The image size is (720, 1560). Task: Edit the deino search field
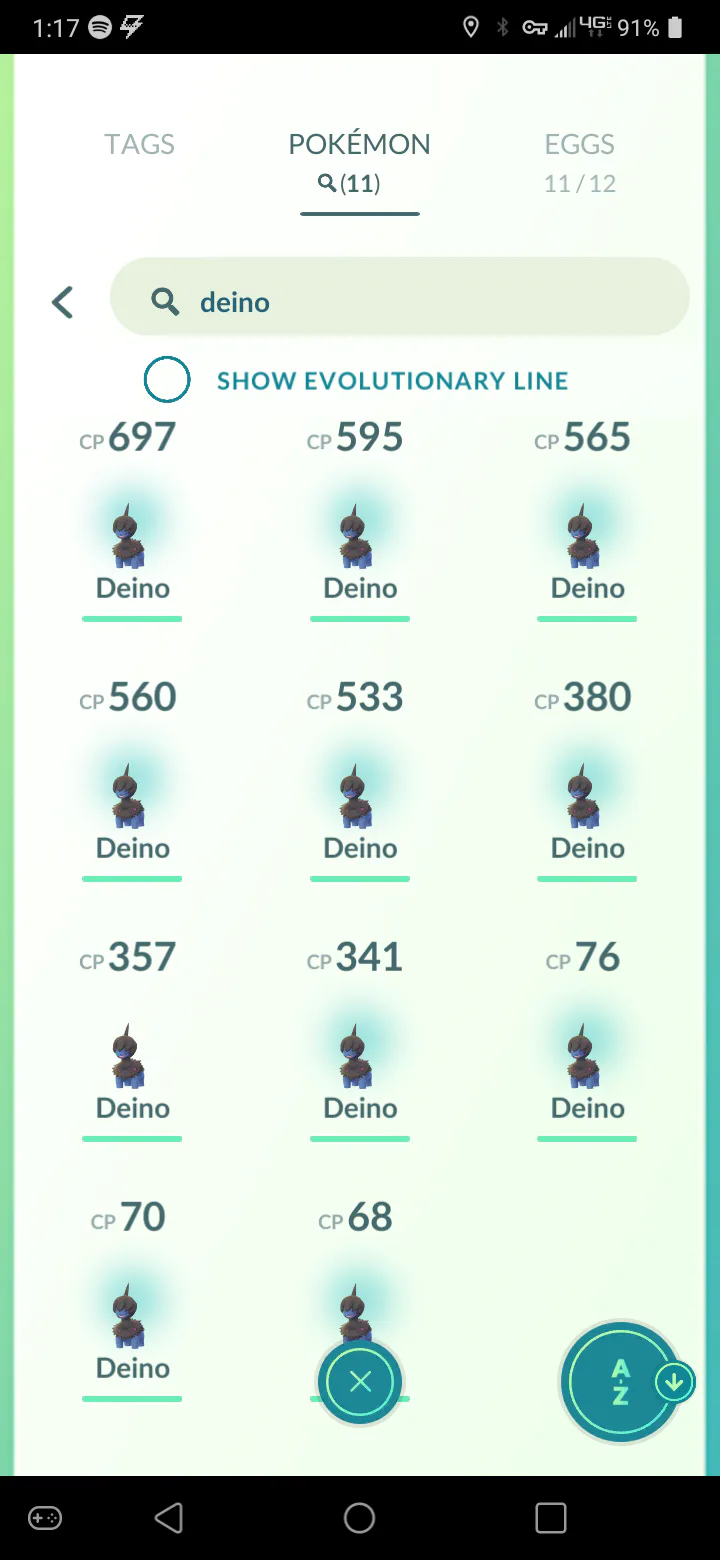pyautogui.click(x=399, y=297)
